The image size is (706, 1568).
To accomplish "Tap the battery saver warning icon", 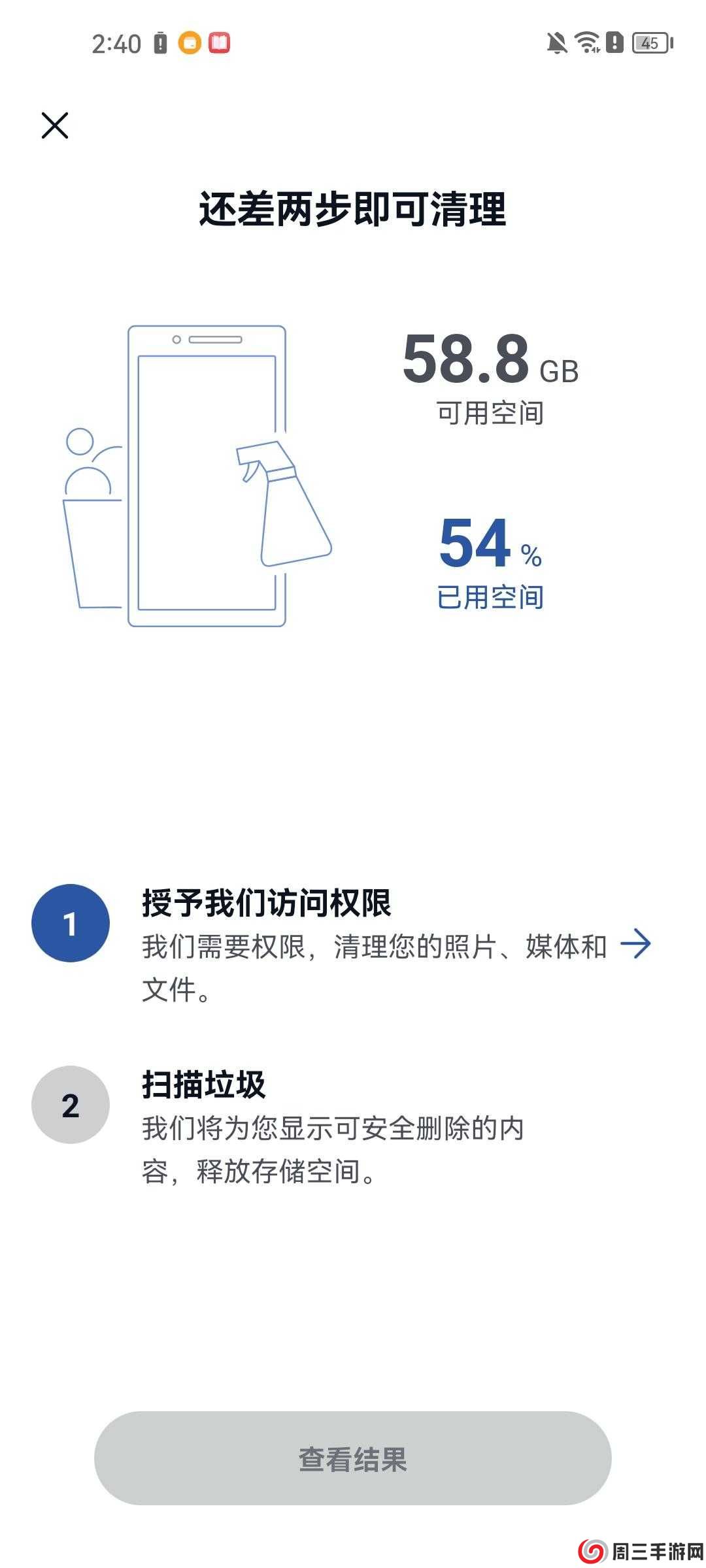I will [x=613, y=42].
